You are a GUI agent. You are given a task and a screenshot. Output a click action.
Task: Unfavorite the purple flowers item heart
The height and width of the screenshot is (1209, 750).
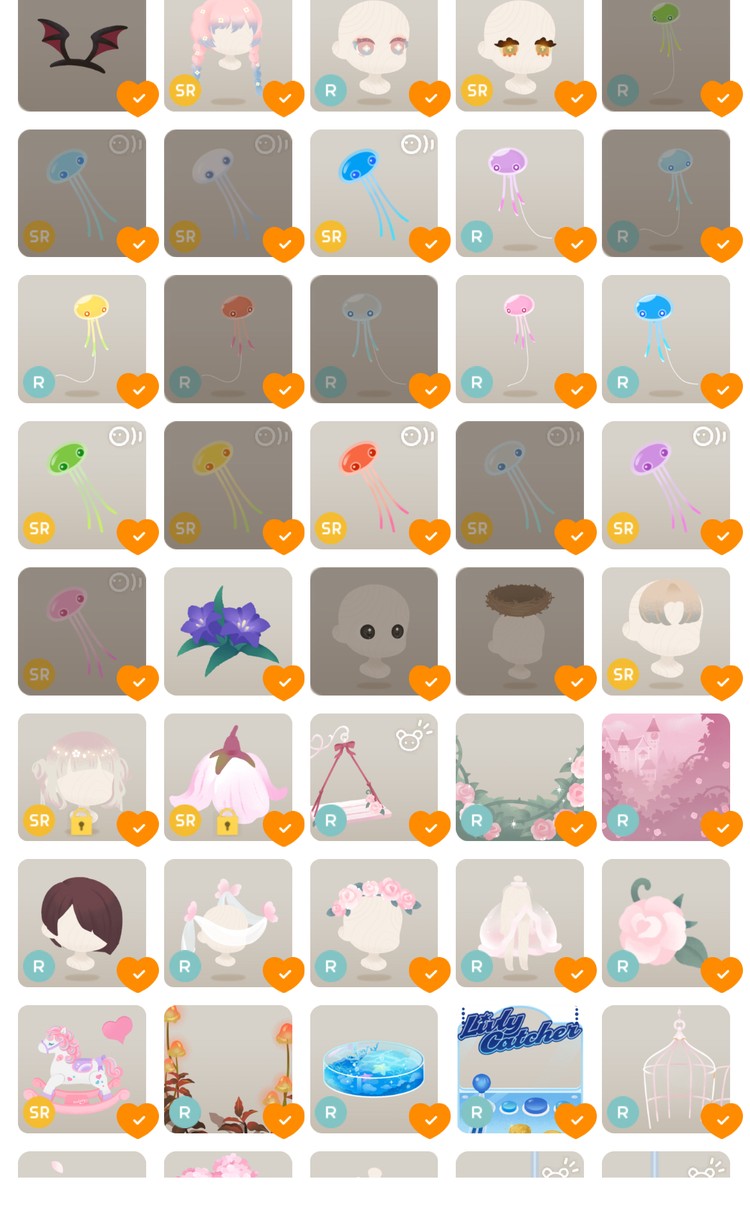284,682
